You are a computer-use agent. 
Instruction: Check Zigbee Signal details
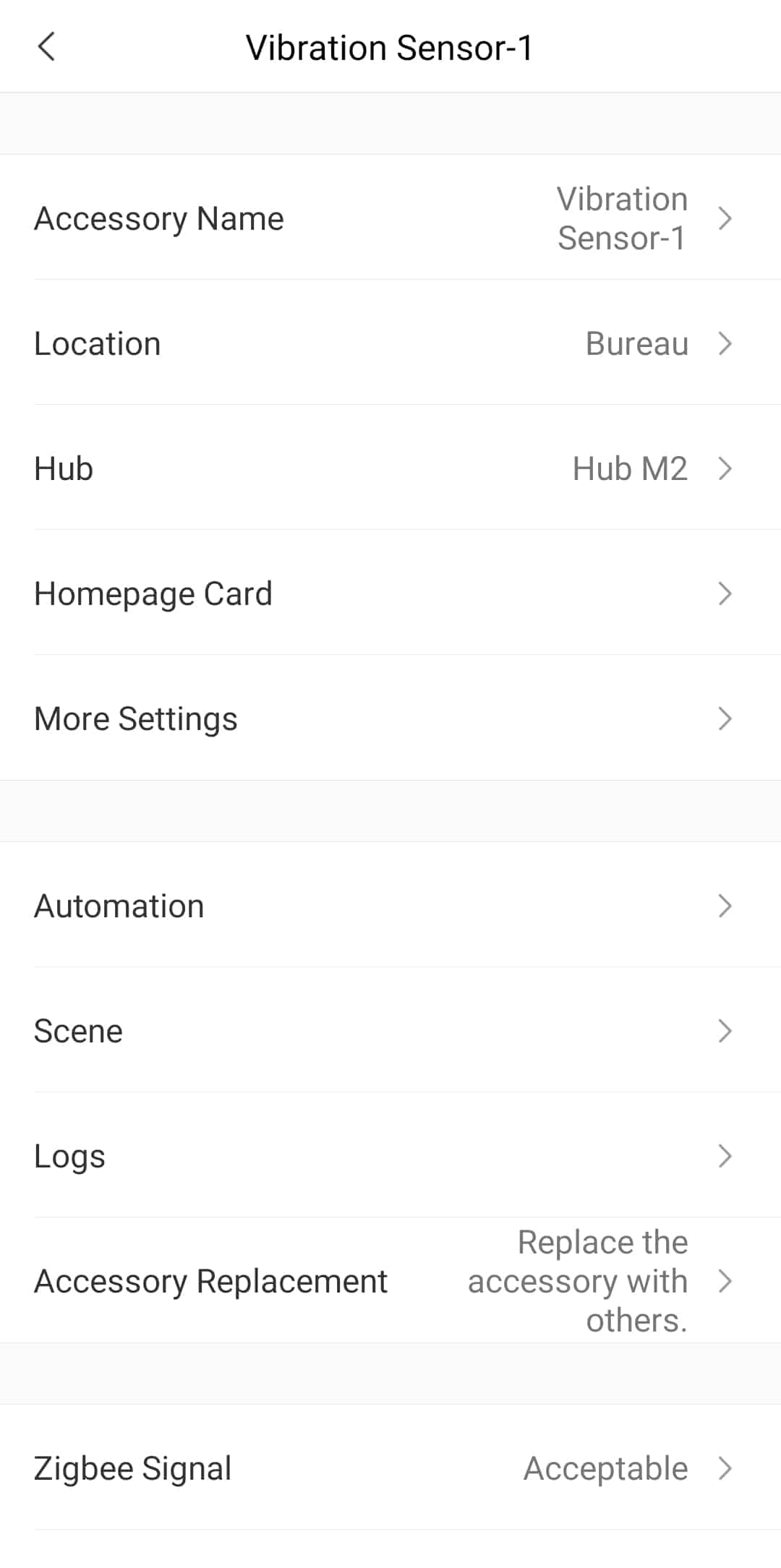click(x=390, y=1468)
